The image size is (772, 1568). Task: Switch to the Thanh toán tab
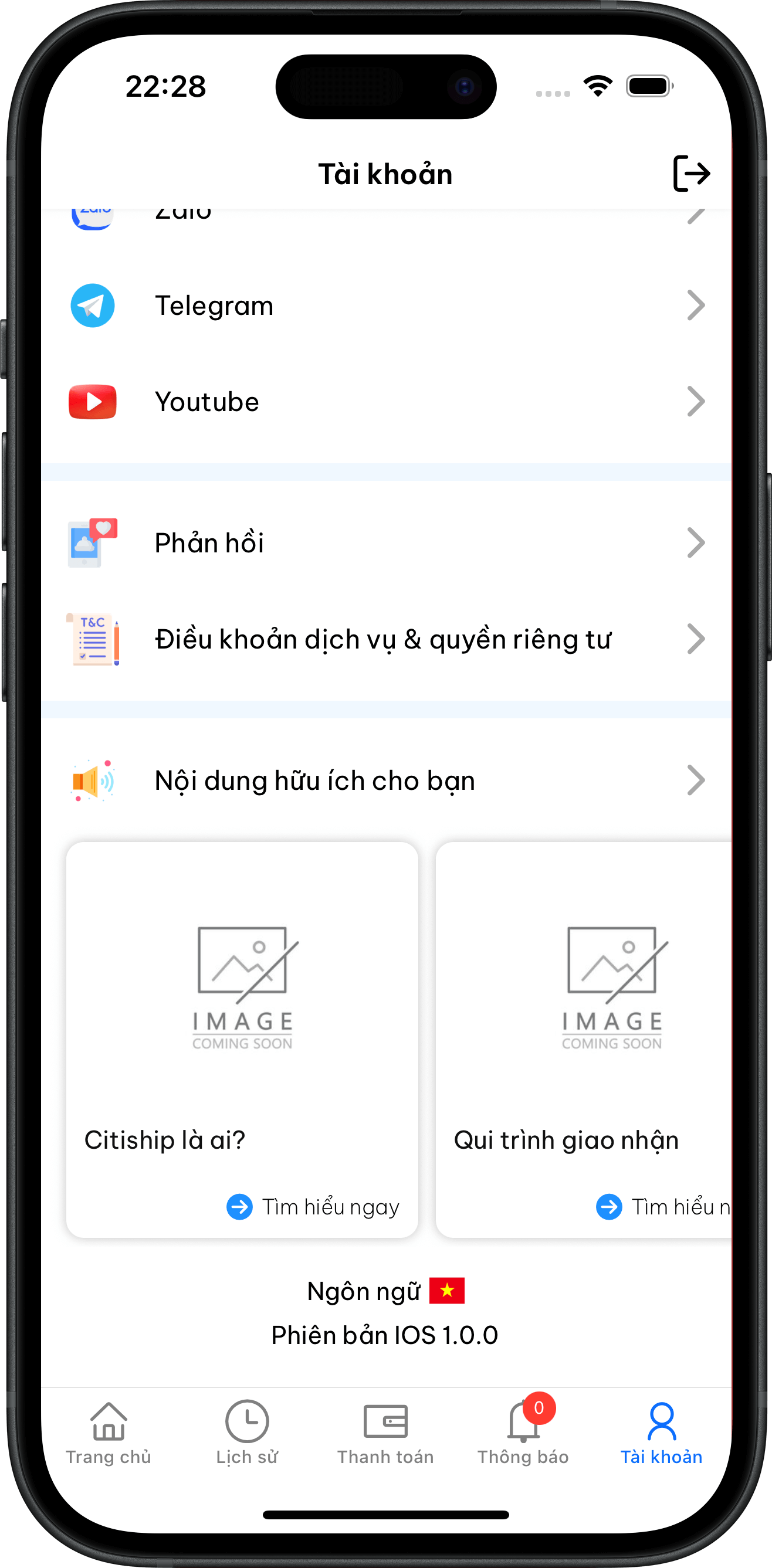pyautogui.click(x=385, y=1433)
